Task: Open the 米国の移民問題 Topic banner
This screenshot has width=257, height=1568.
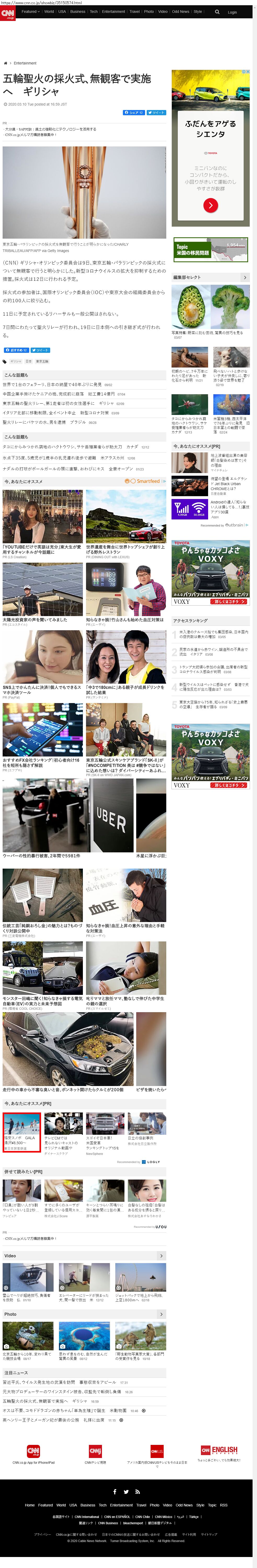Action: coord(210,250)
